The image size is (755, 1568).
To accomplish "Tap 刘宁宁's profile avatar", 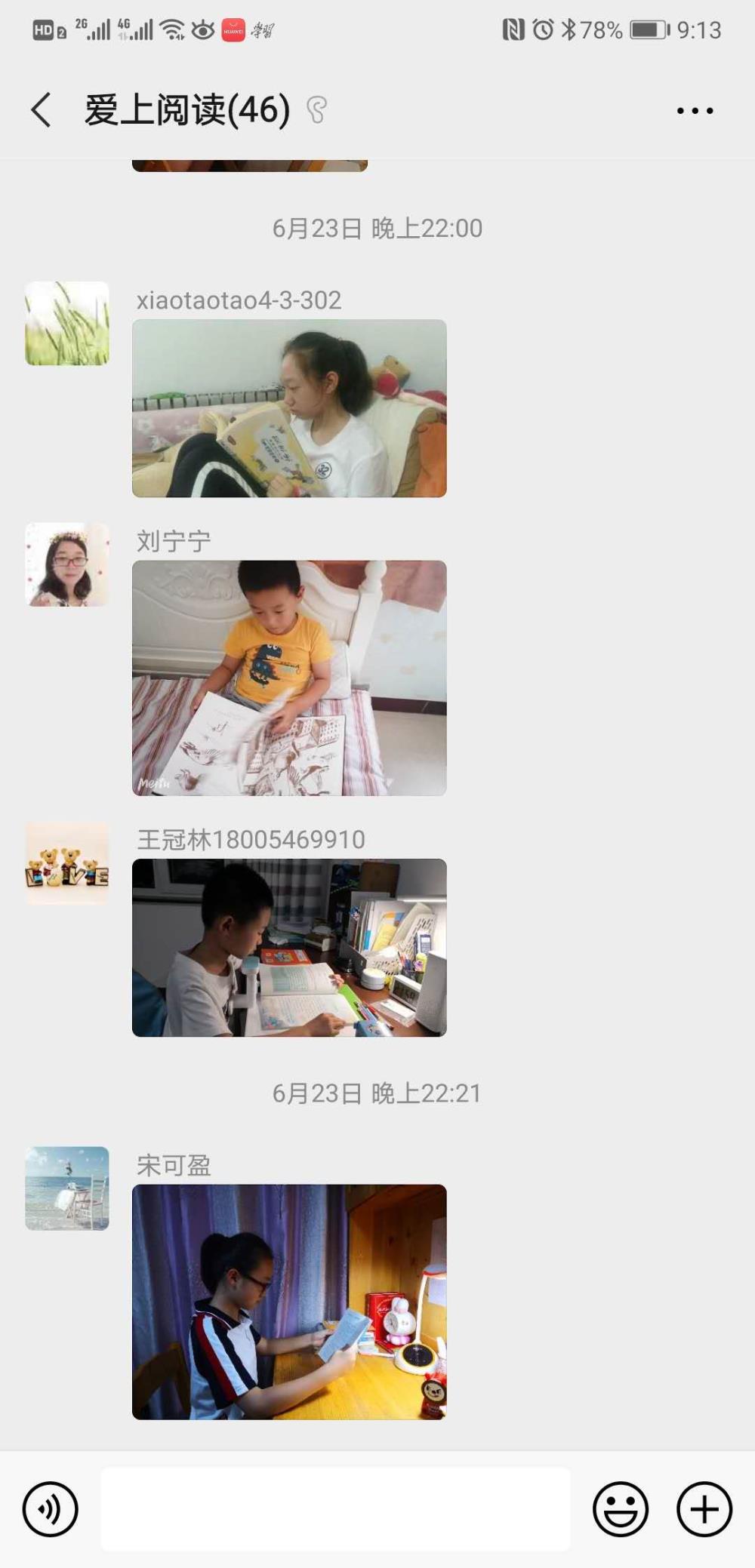I will (67, 564).
